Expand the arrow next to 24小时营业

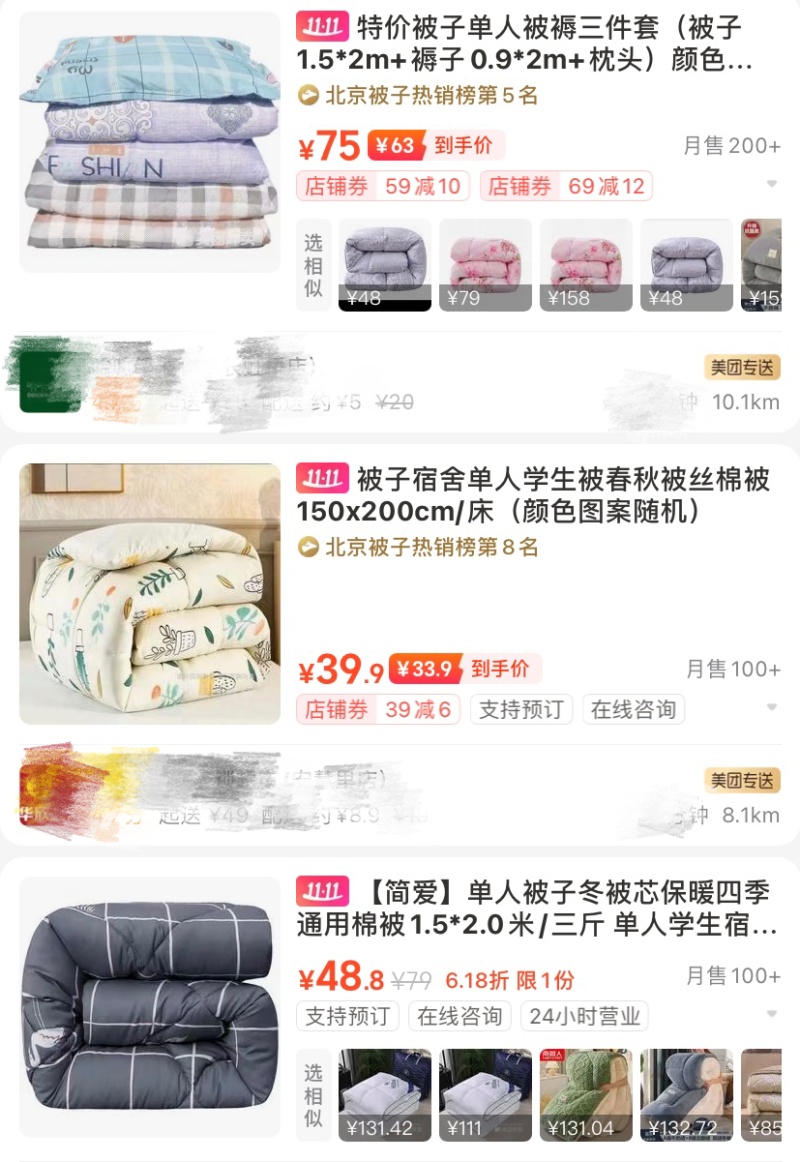click(x=771, y=1016)
